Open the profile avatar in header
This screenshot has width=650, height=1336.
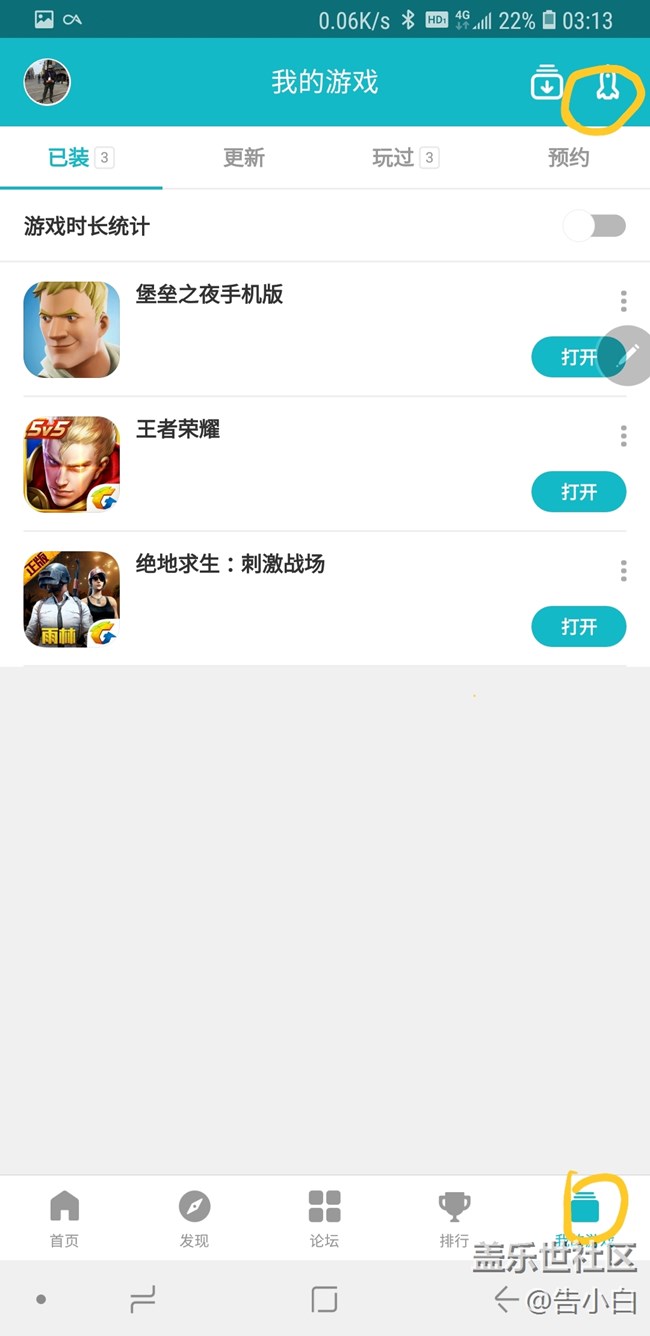click(47, 82)
